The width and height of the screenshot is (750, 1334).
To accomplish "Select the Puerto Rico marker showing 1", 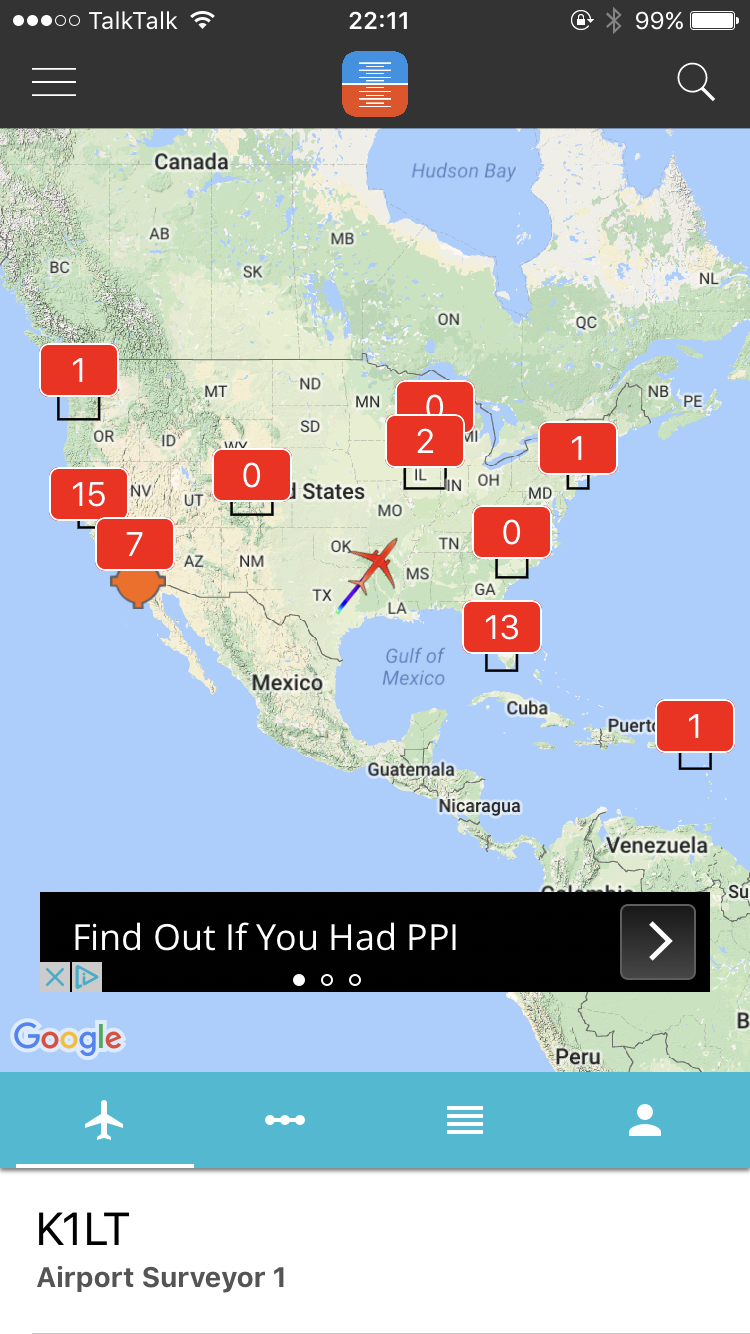I will [695, 726].
